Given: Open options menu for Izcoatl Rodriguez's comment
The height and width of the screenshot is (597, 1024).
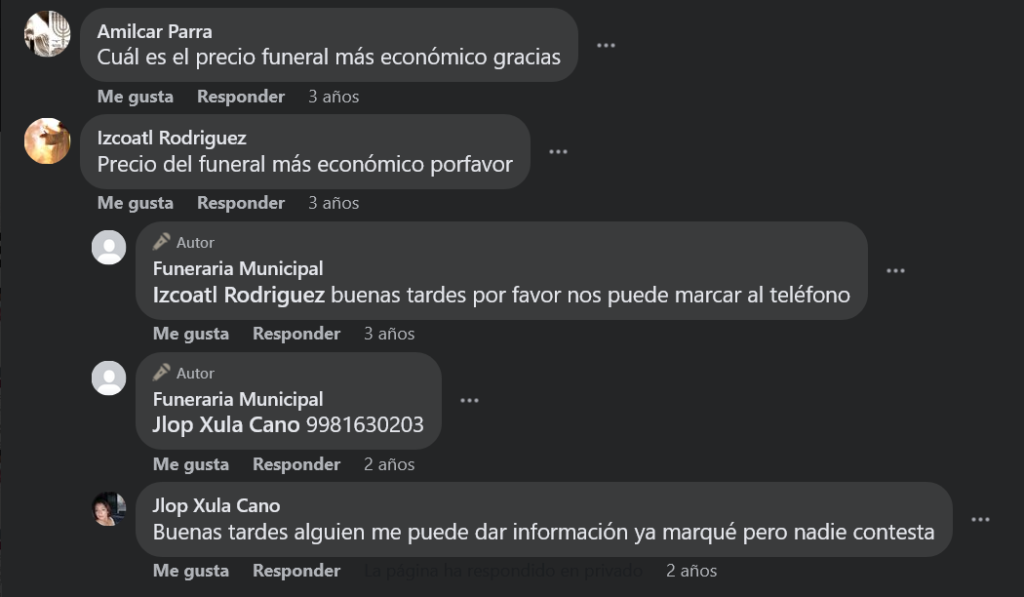Looking at the screenshot, I should pyautogui.click(x=558, y=152).
